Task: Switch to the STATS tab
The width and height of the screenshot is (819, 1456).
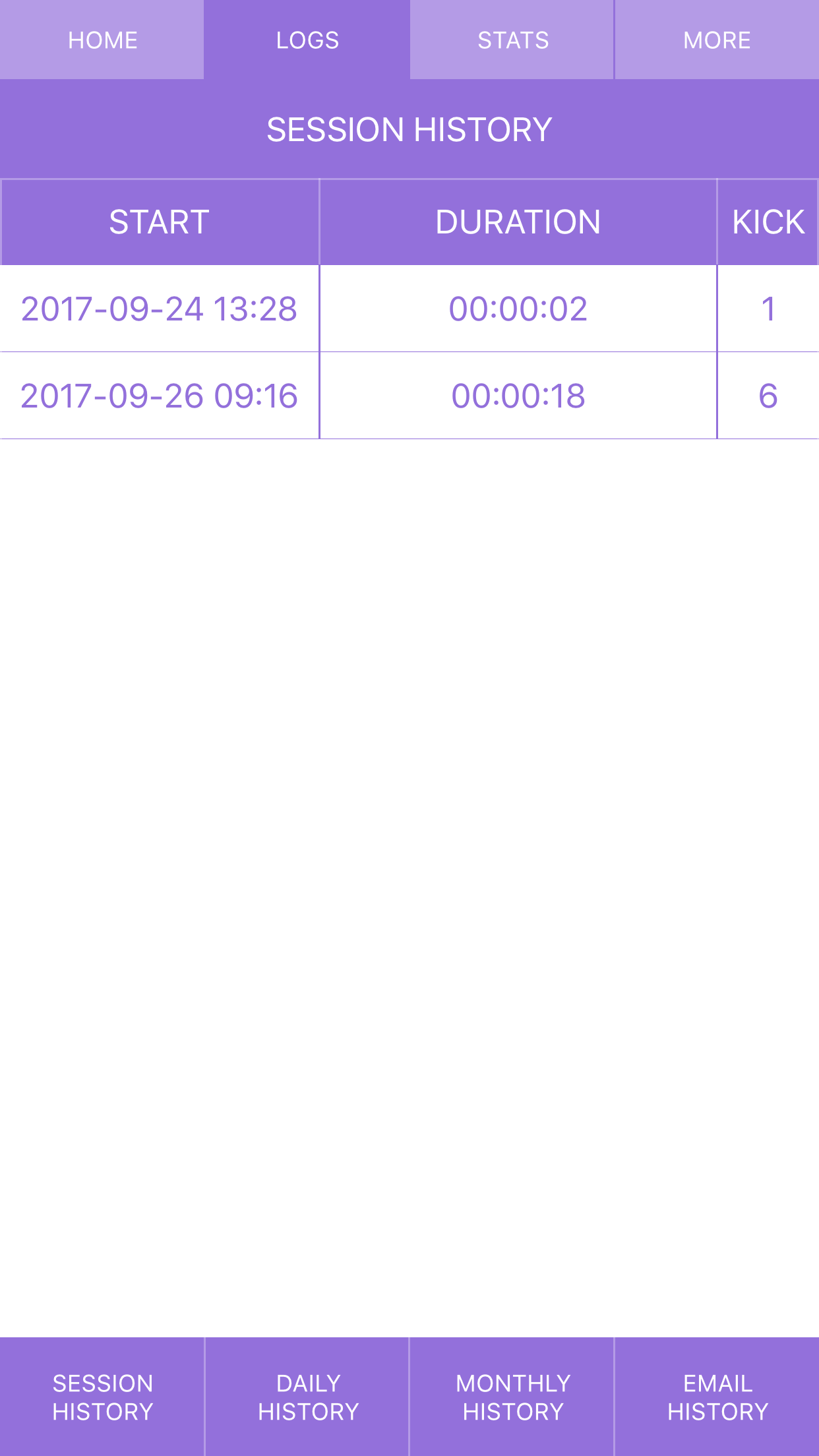Action: pos(512,40)
